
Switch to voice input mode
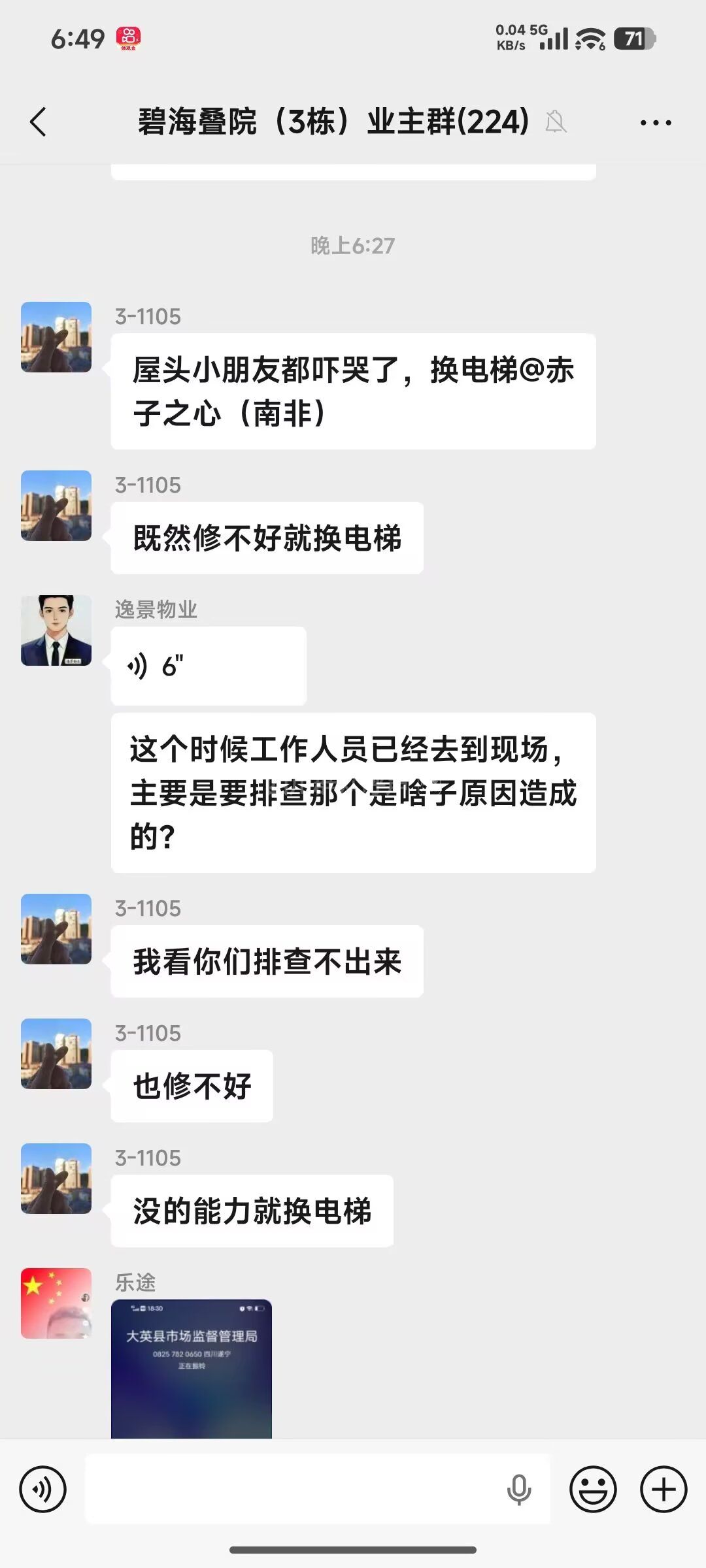[43, 1490]
